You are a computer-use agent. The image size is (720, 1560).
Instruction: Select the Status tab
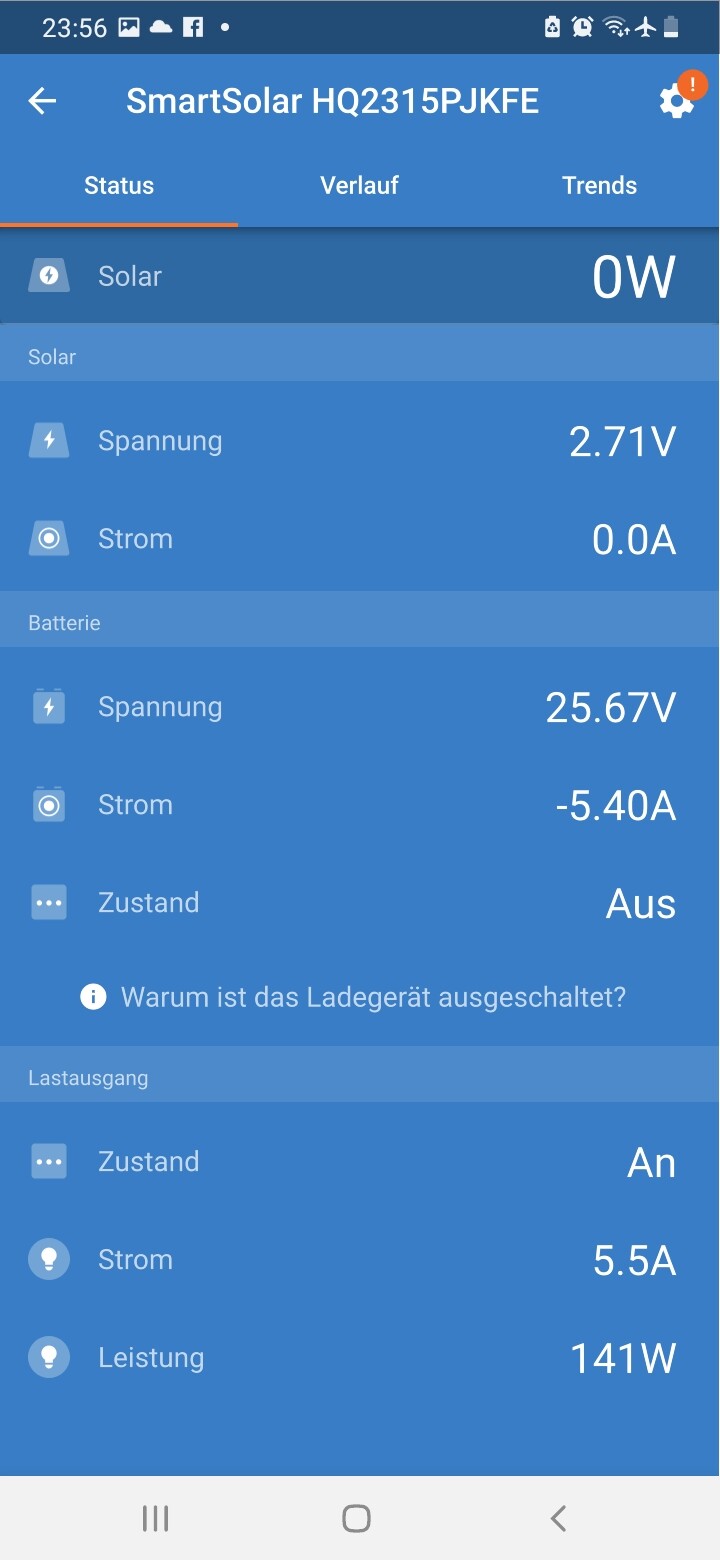click(x=119, y=186)
